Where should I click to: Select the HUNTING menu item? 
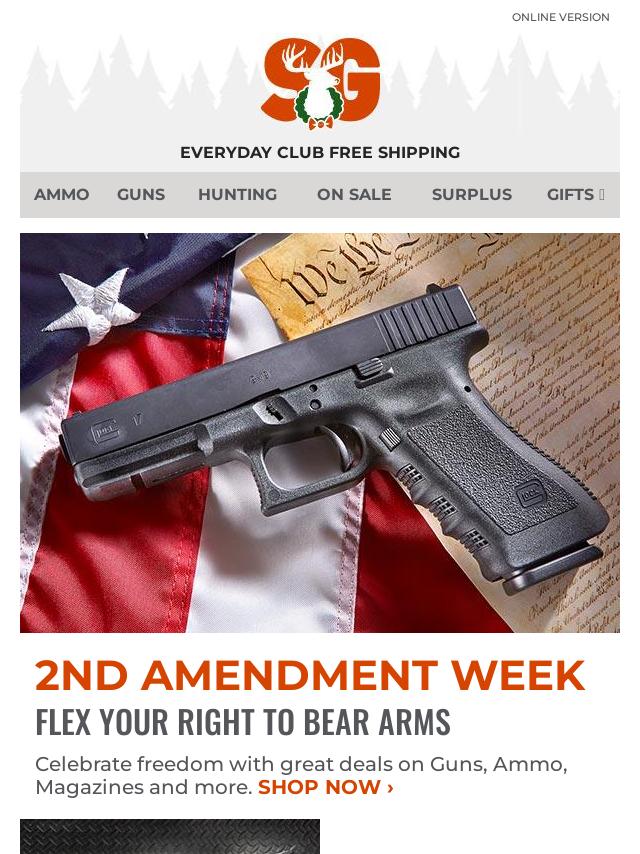[237, 195]
